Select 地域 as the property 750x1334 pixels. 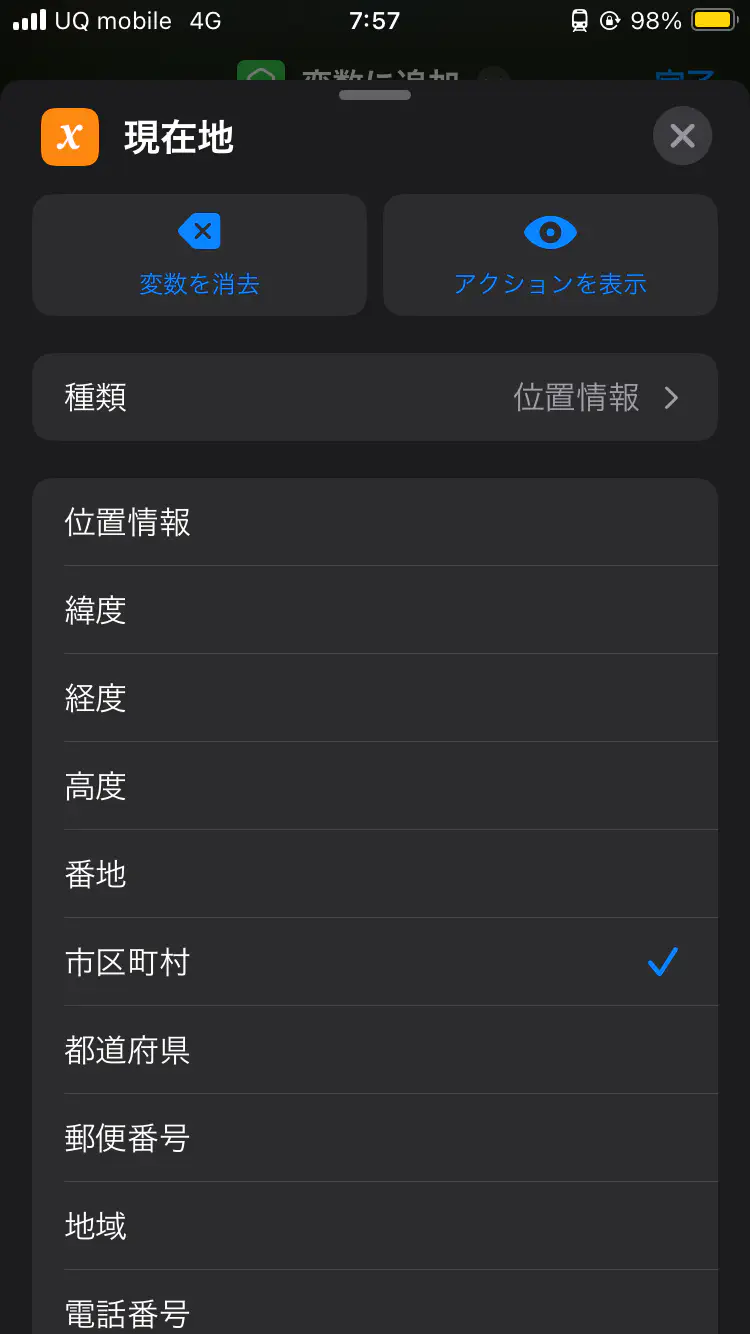coord(375,1226)
